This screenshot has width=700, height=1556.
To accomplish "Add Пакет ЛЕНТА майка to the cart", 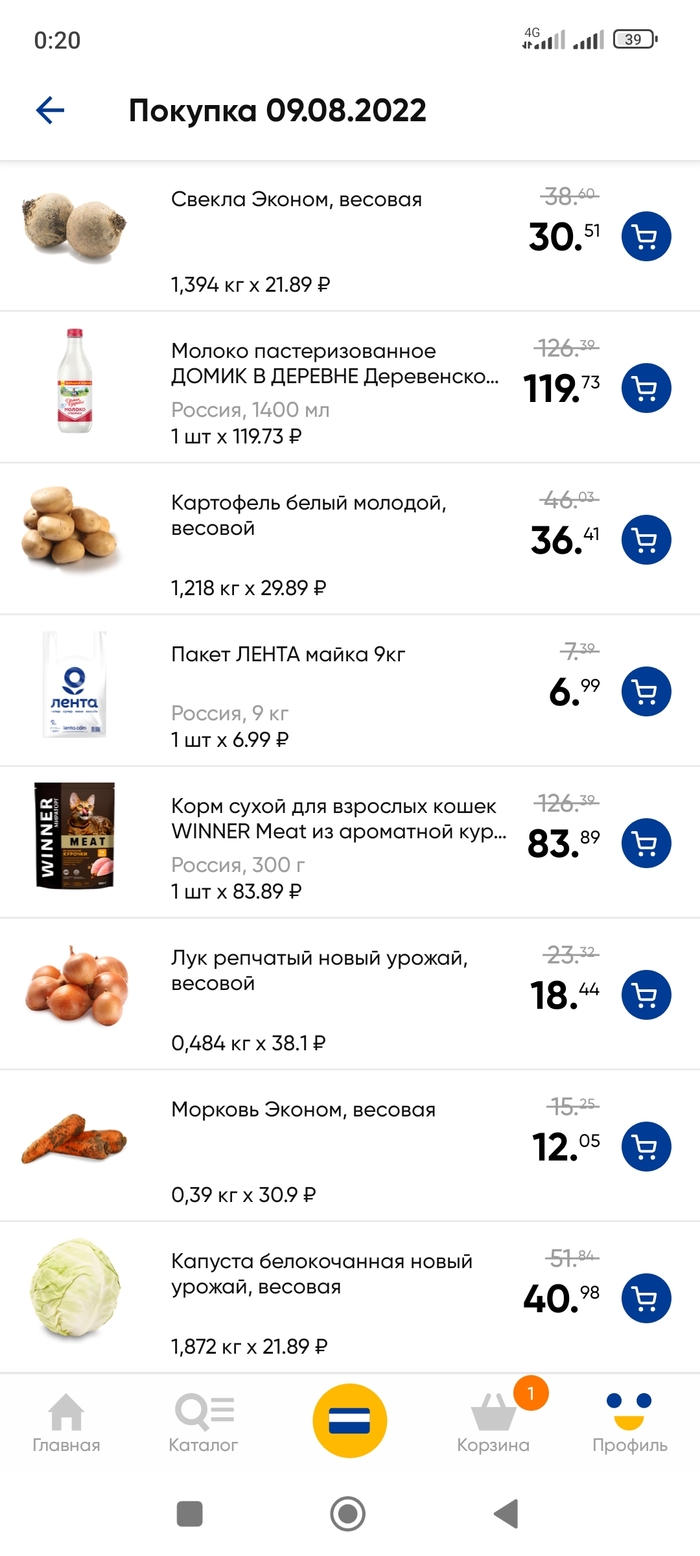I will coord(646,691).
